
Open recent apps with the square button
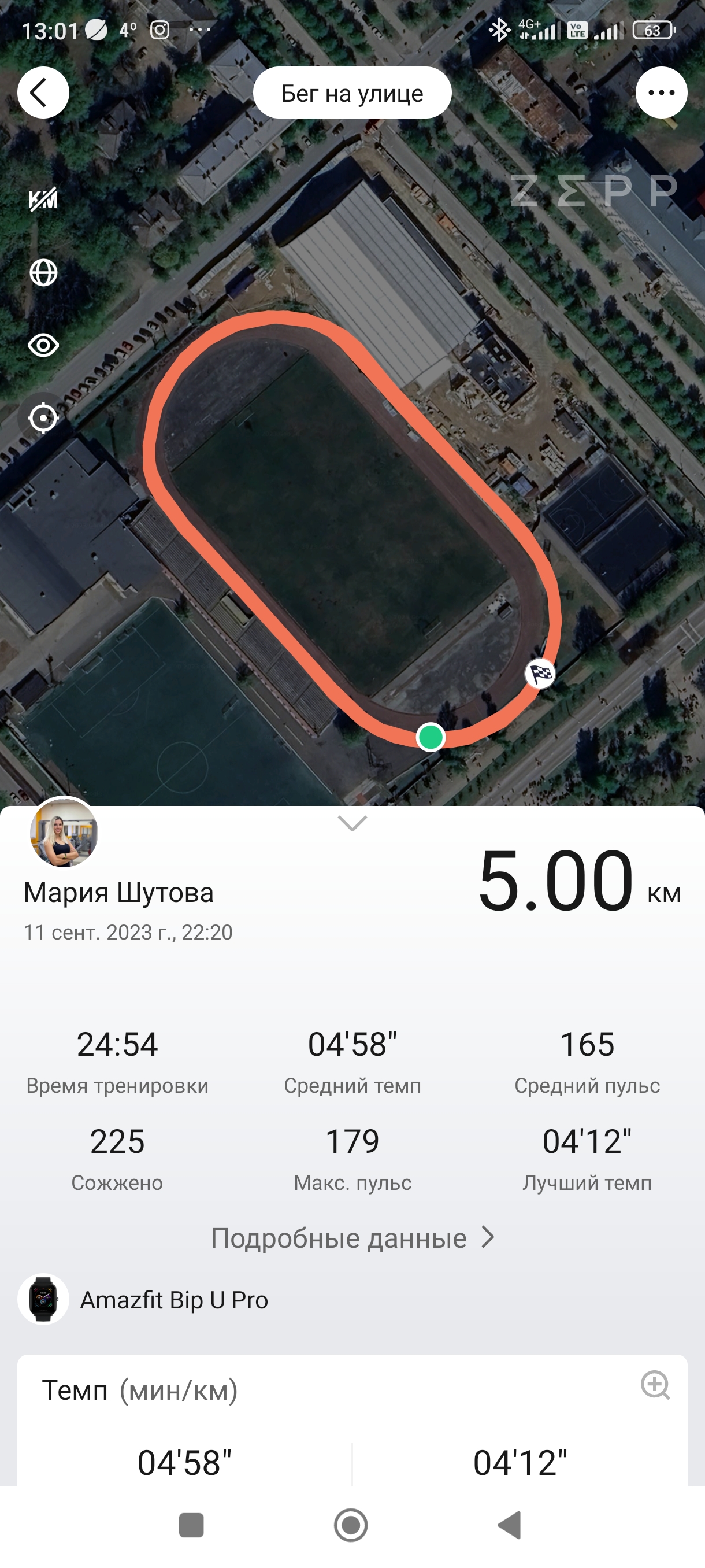click(191, 1525)
